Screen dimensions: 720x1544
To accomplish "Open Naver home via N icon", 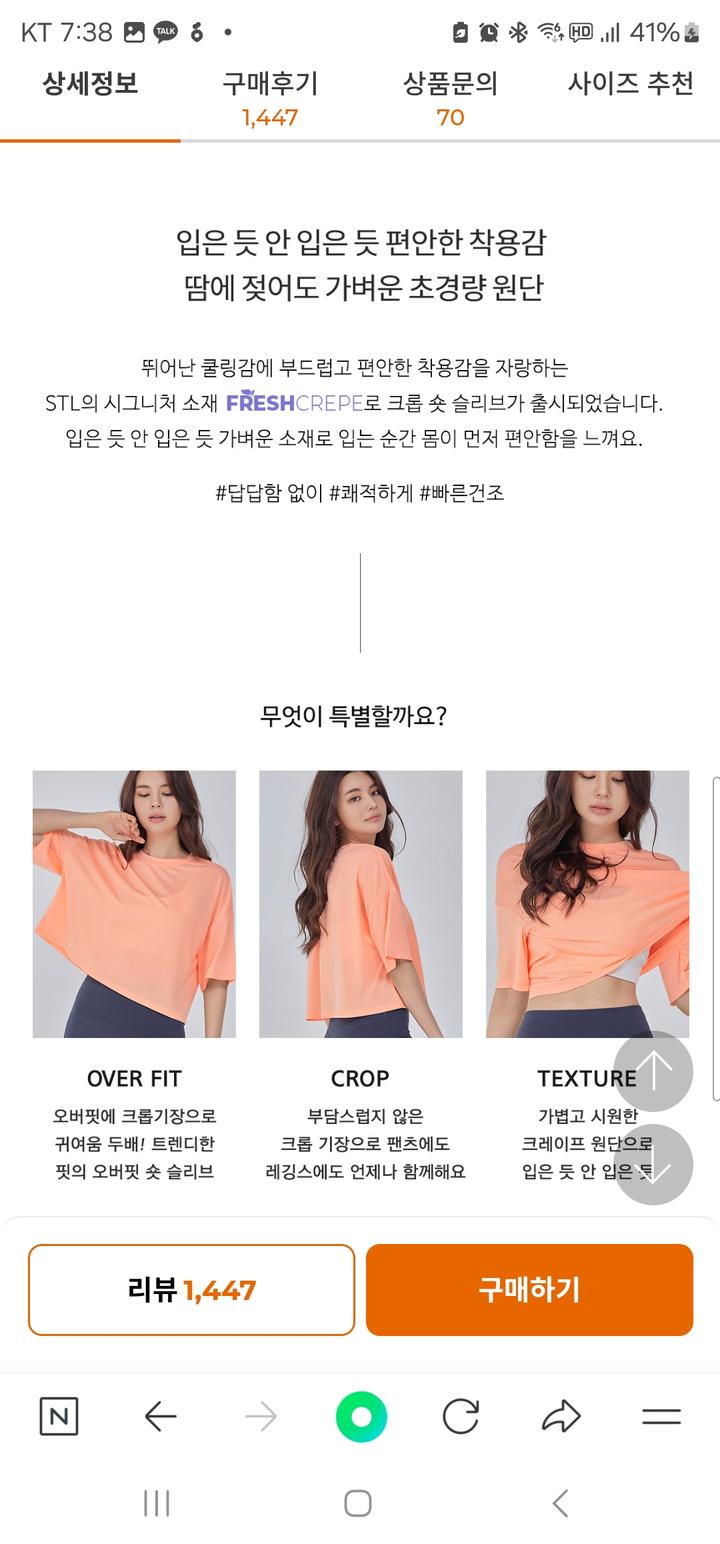I will click(x=59, y=1416).
